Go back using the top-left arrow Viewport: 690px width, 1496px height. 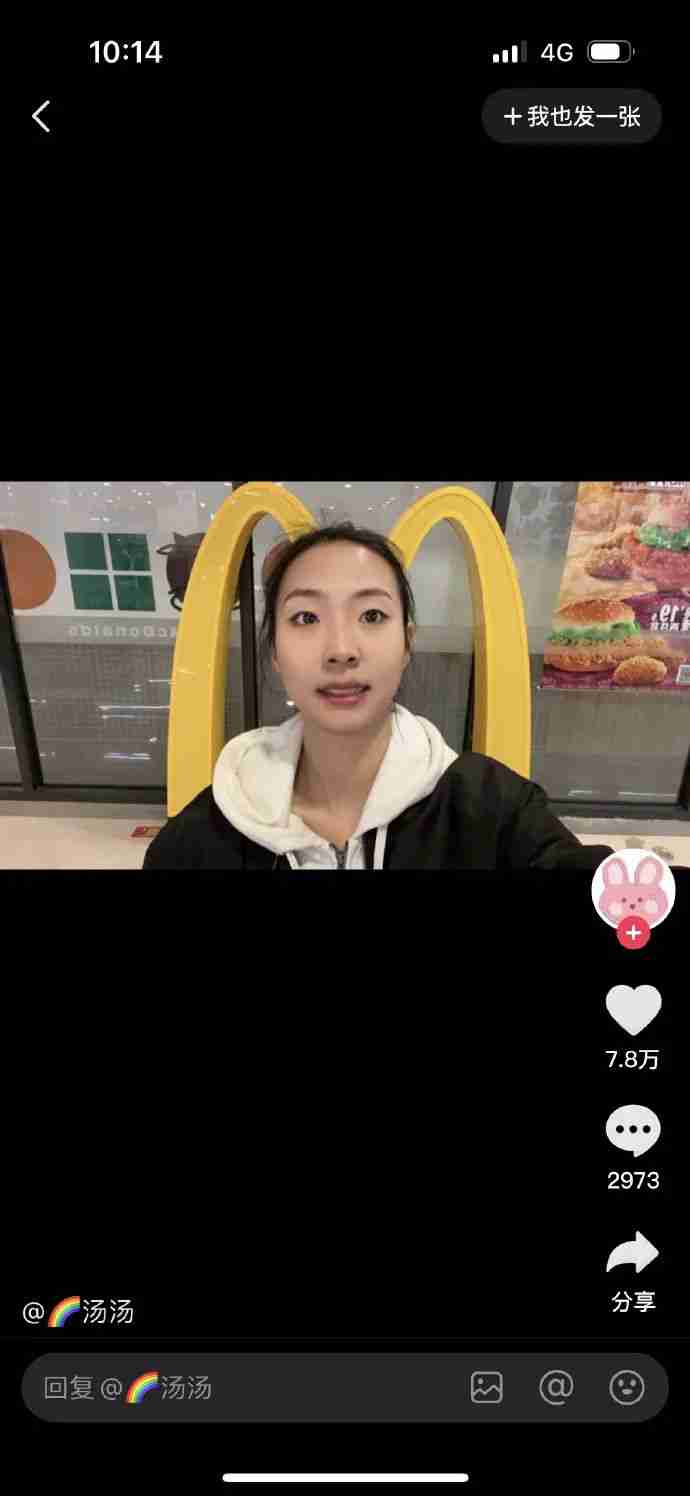(x=41, y=117)
